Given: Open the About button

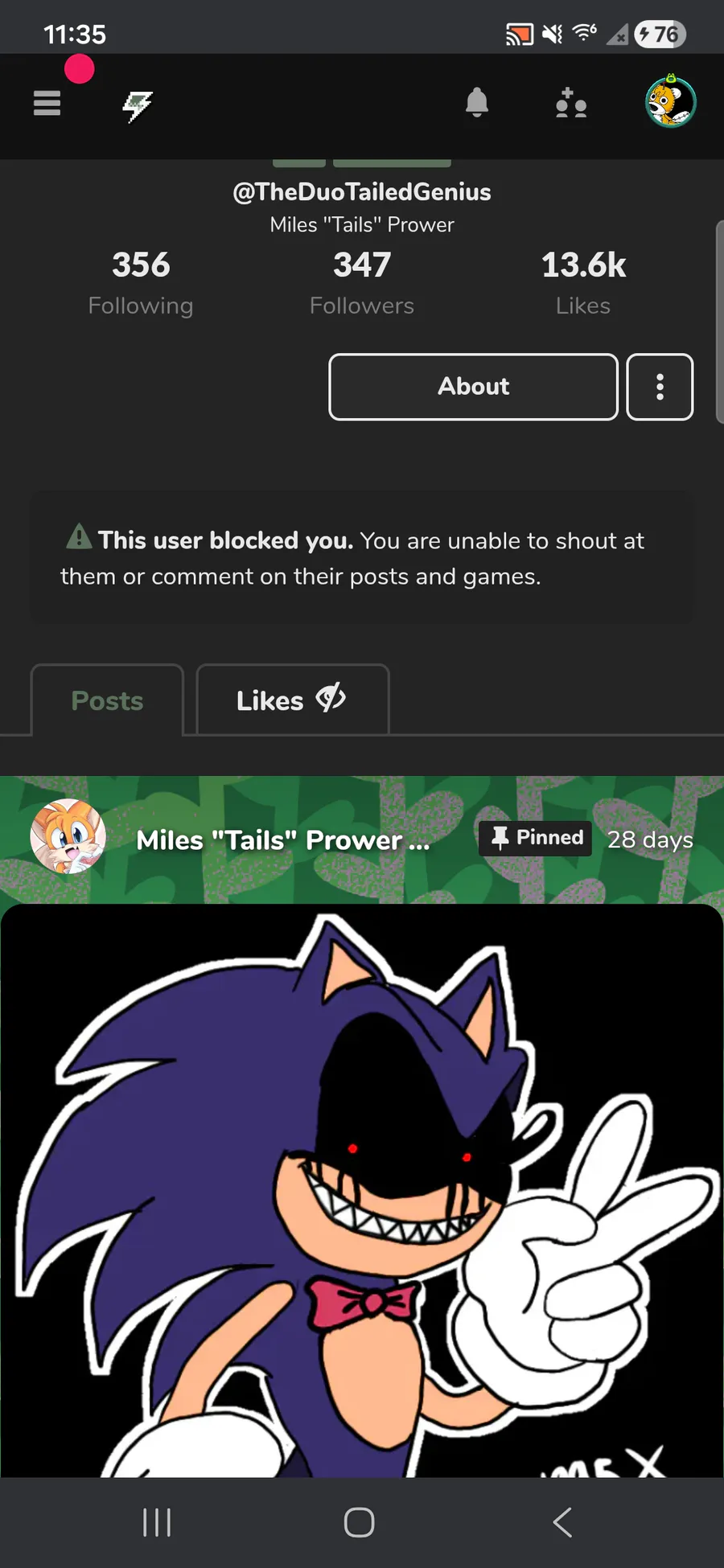Looking at the screenshot, I should [473, 387].
